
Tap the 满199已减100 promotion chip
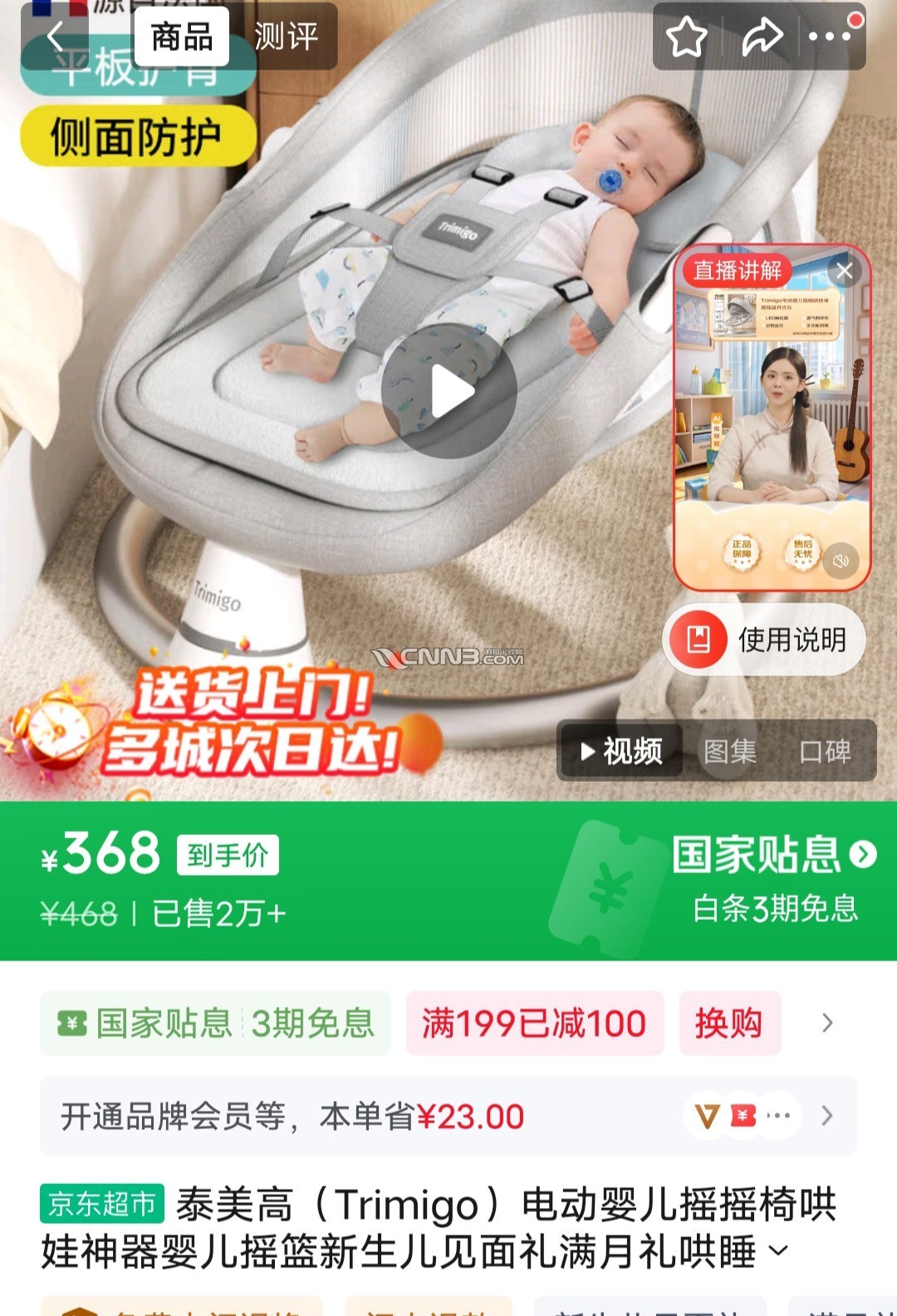tap(534, 1024)
